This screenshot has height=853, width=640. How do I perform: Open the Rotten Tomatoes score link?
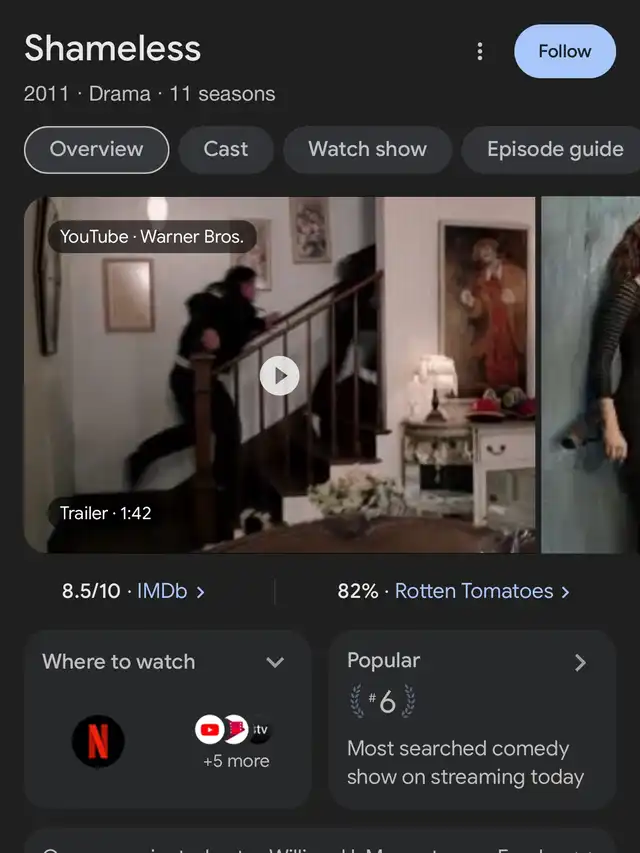coord(481,591)
